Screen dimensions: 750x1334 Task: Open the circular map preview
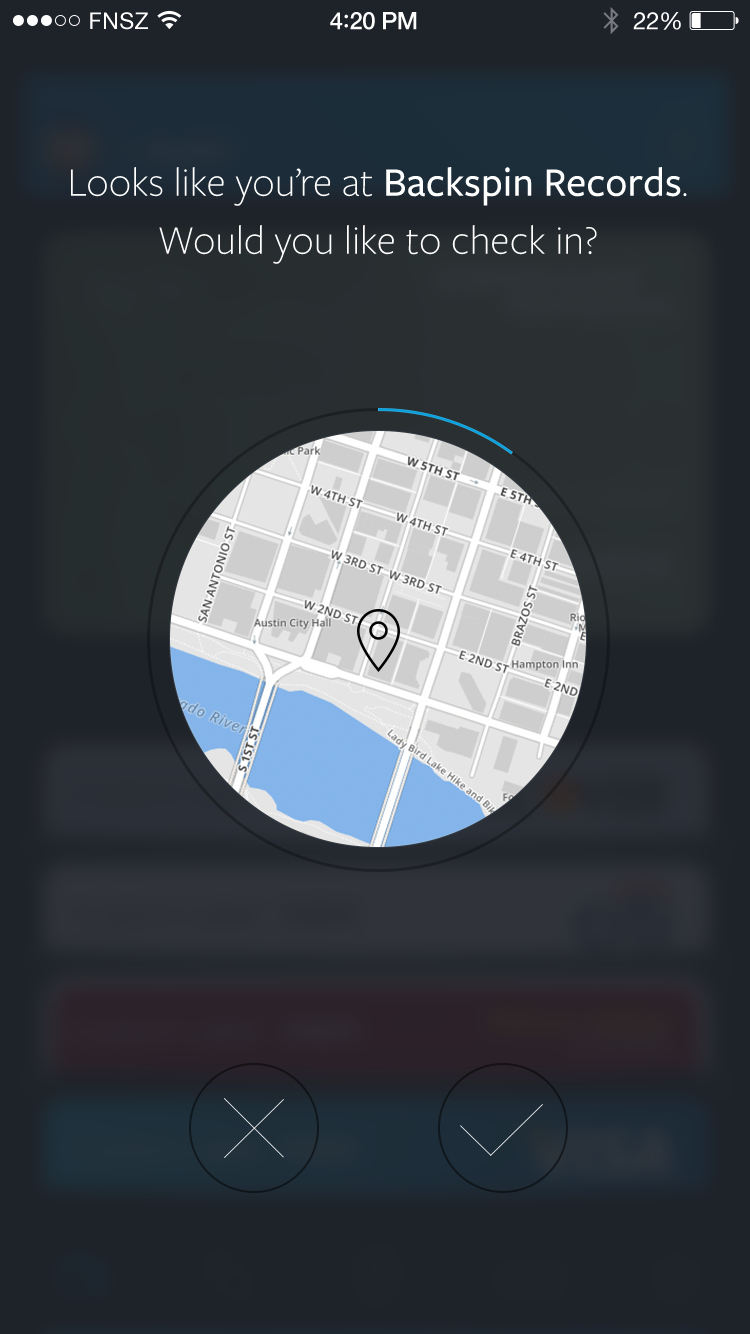click(378, 638)
